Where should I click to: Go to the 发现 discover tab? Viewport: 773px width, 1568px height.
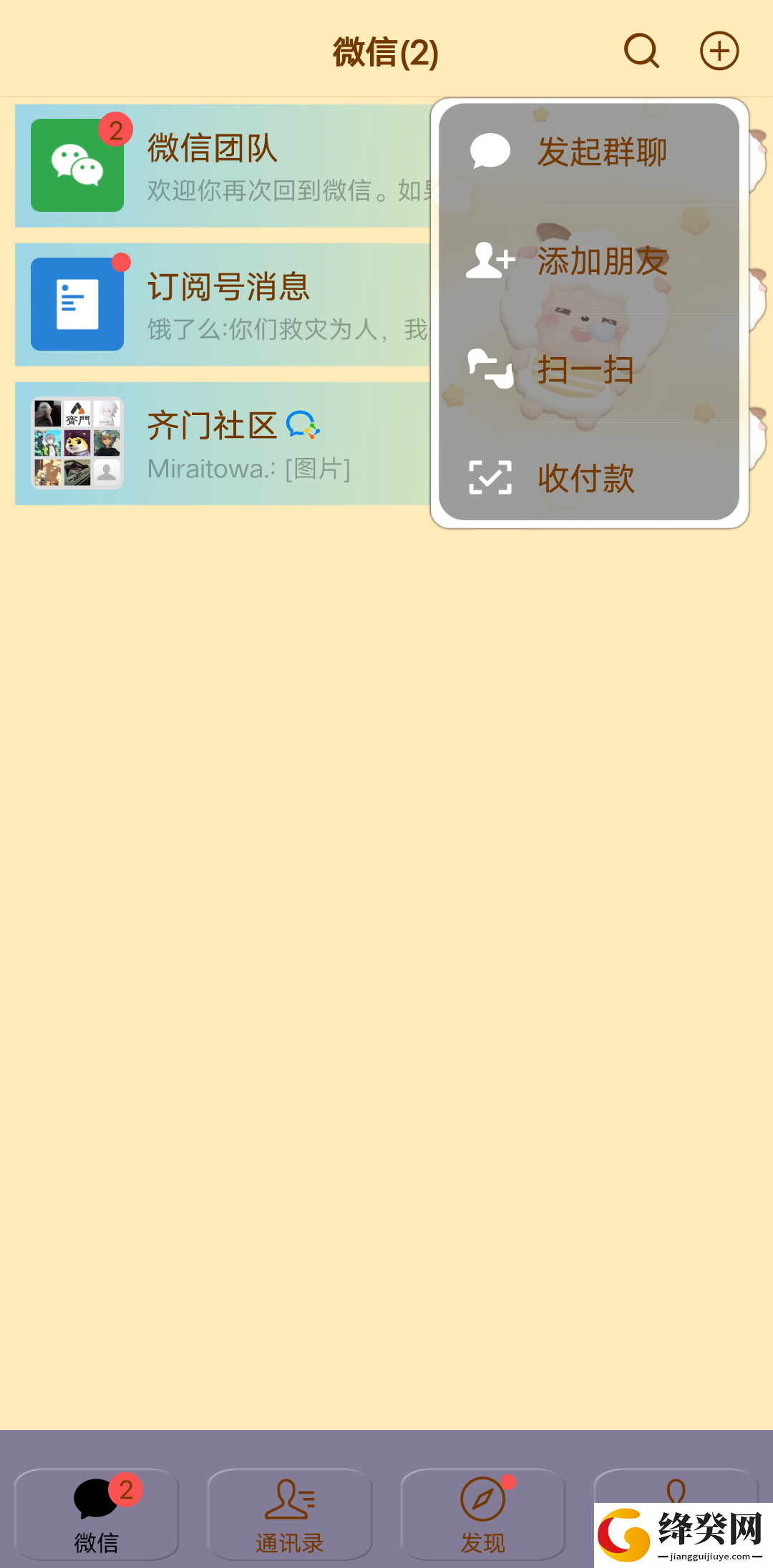tap(483, 1514)
